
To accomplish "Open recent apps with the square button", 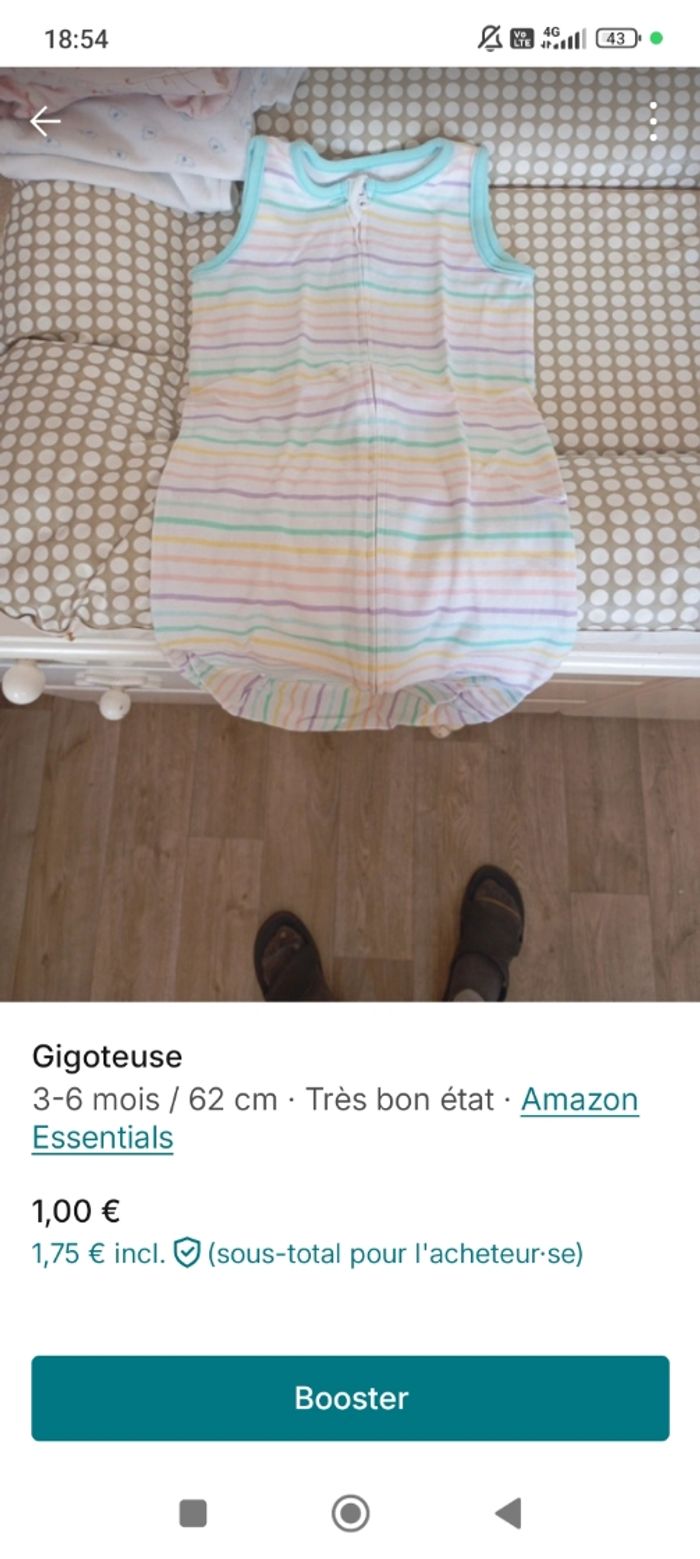I will (x=193, y=1513).
